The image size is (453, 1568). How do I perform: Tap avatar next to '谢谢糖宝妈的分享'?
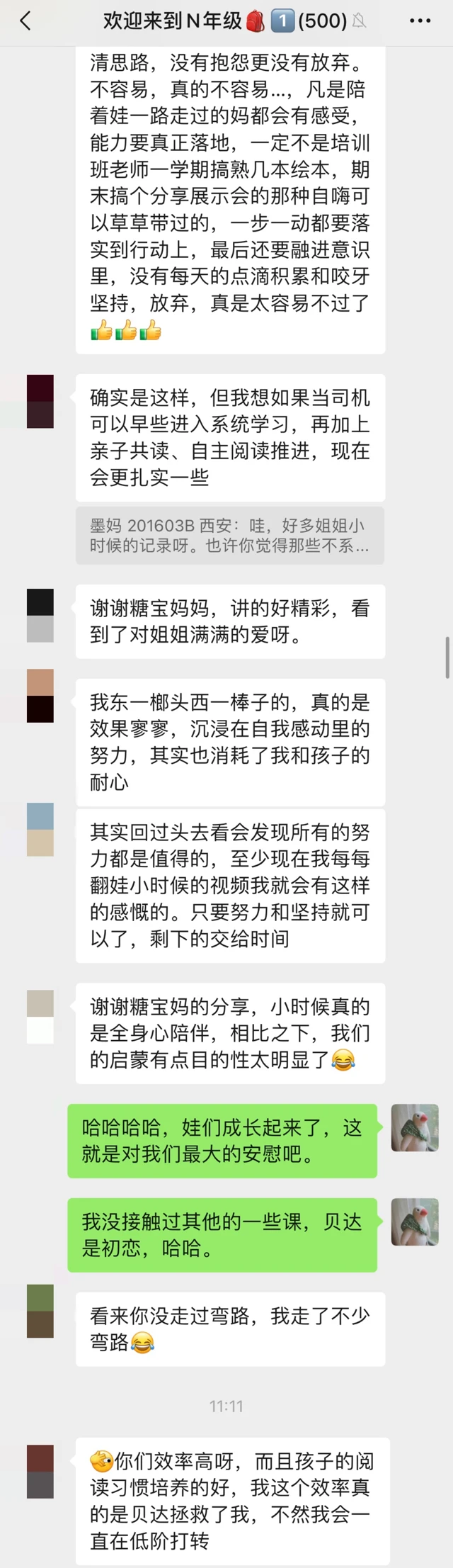40,1016
